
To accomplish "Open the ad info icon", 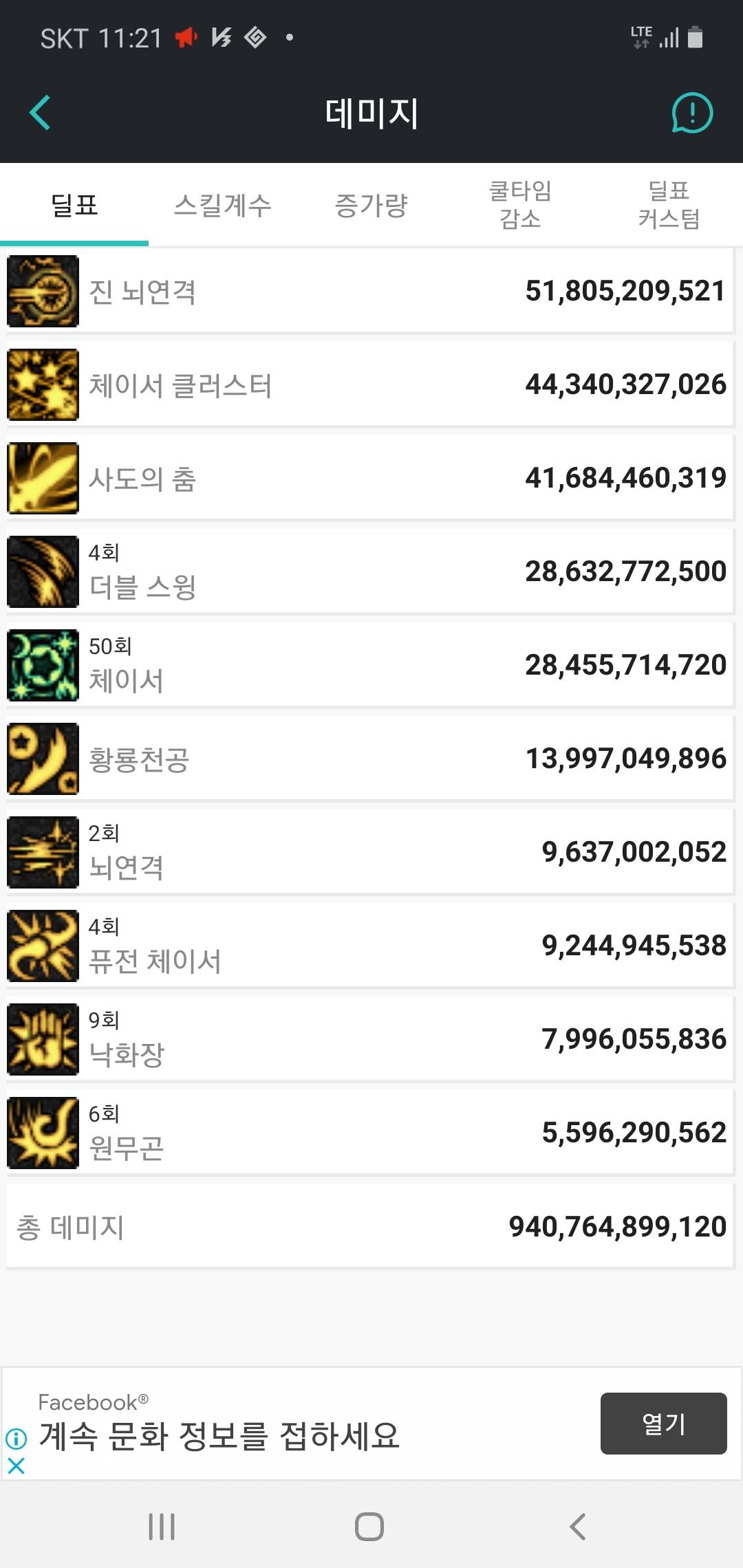I will pos(17,1438).
